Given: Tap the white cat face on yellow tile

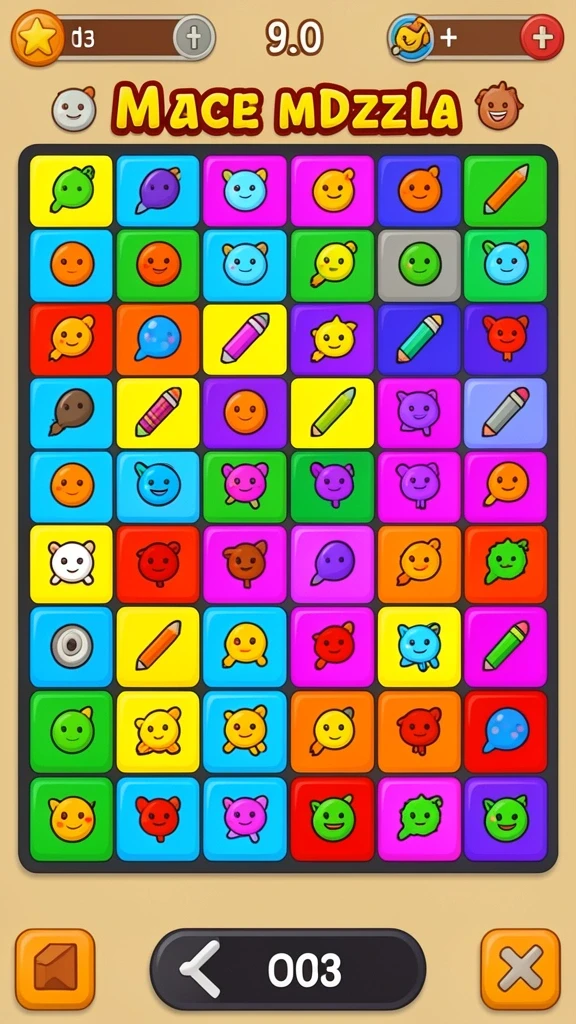Looking at the screenshot, I should pyautogui.click(x=71, y=563).
